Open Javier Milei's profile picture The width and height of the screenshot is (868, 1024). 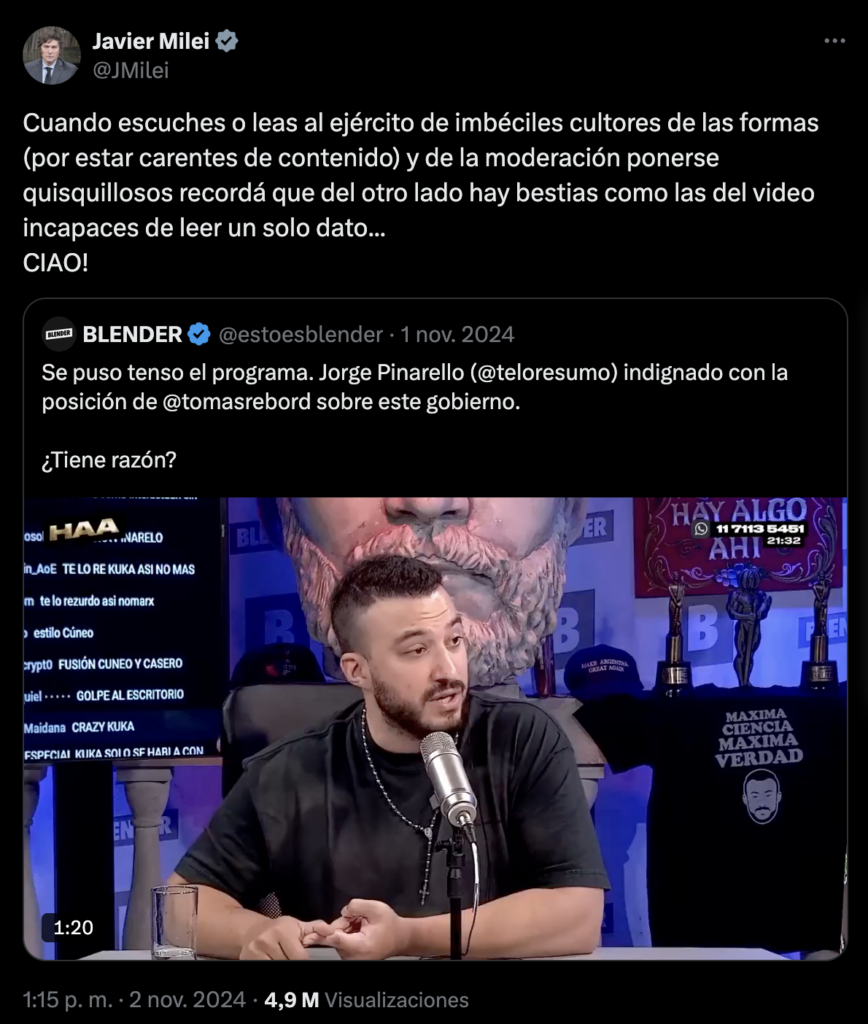(x=51, y=55)
